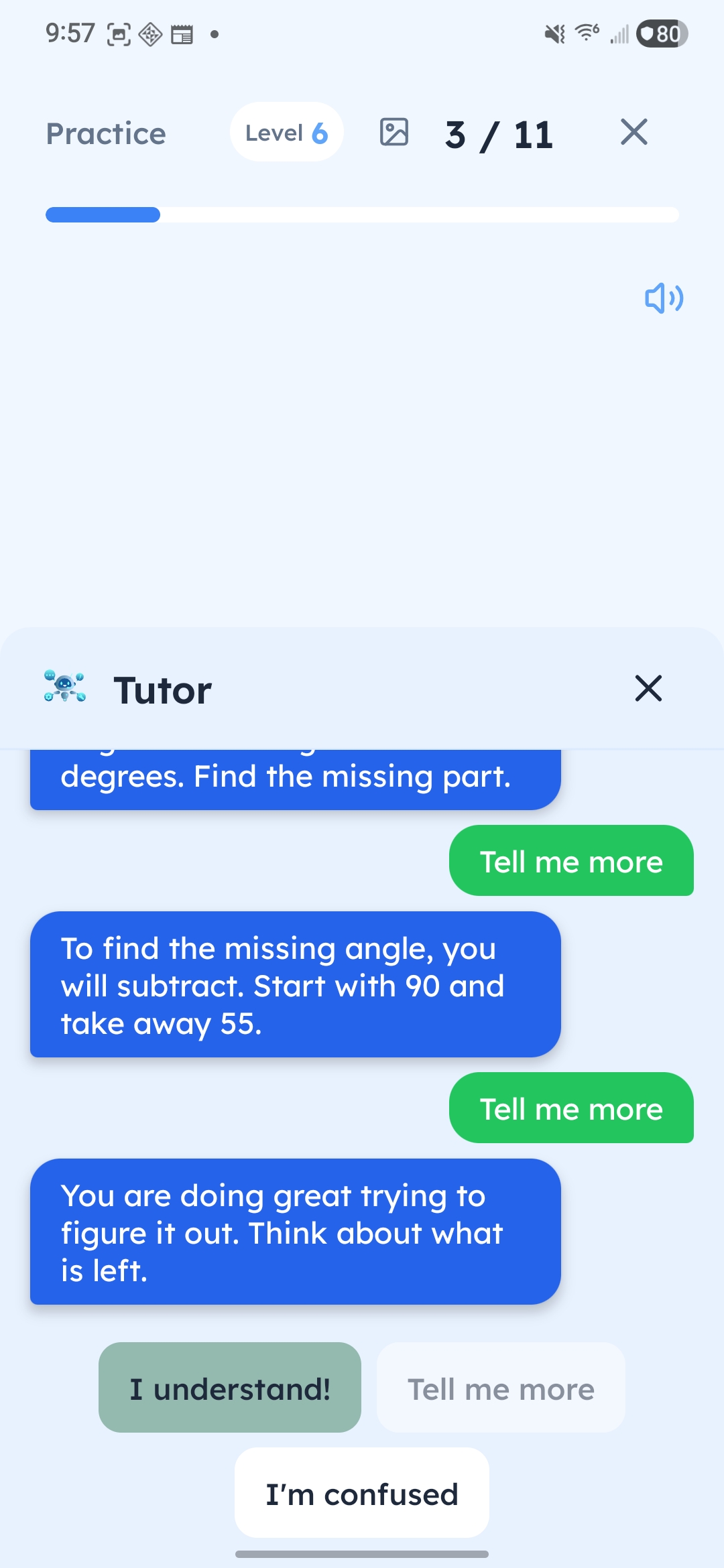Viewport: 724px width, 1568px height.
Task: Click the Wi-Fi 6 indicator
Action: coord(585,34)
